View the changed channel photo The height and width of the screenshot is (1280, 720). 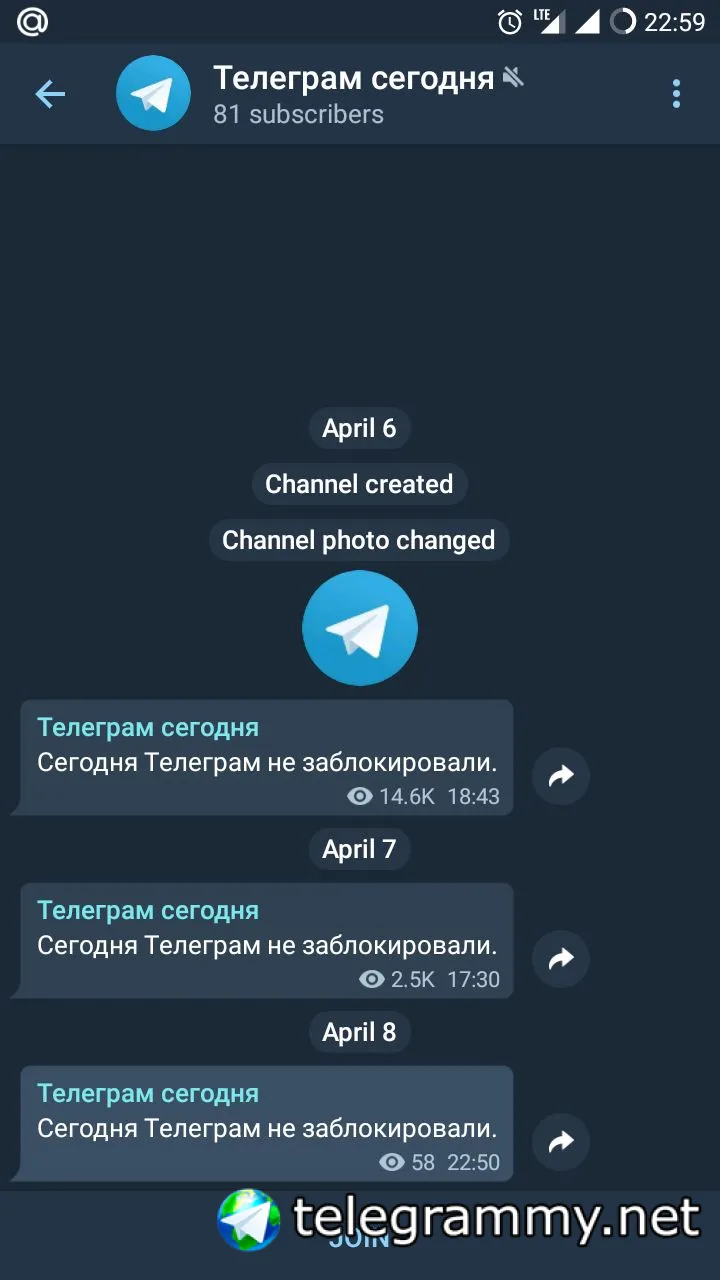pos(360,628)
